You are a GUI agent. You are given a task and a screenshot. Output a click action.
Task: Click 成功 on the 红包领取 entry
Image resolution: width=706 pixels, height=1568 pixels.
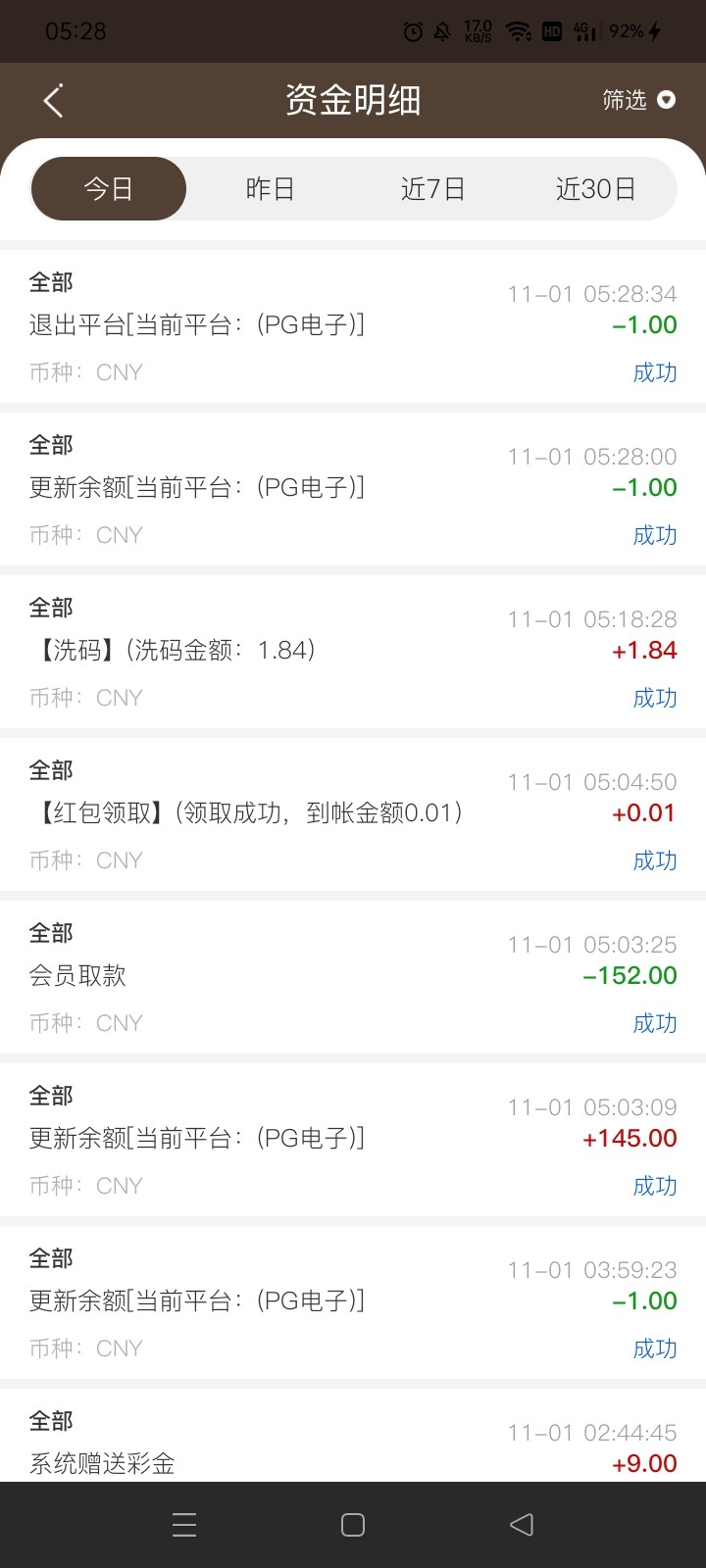point(654,860)
